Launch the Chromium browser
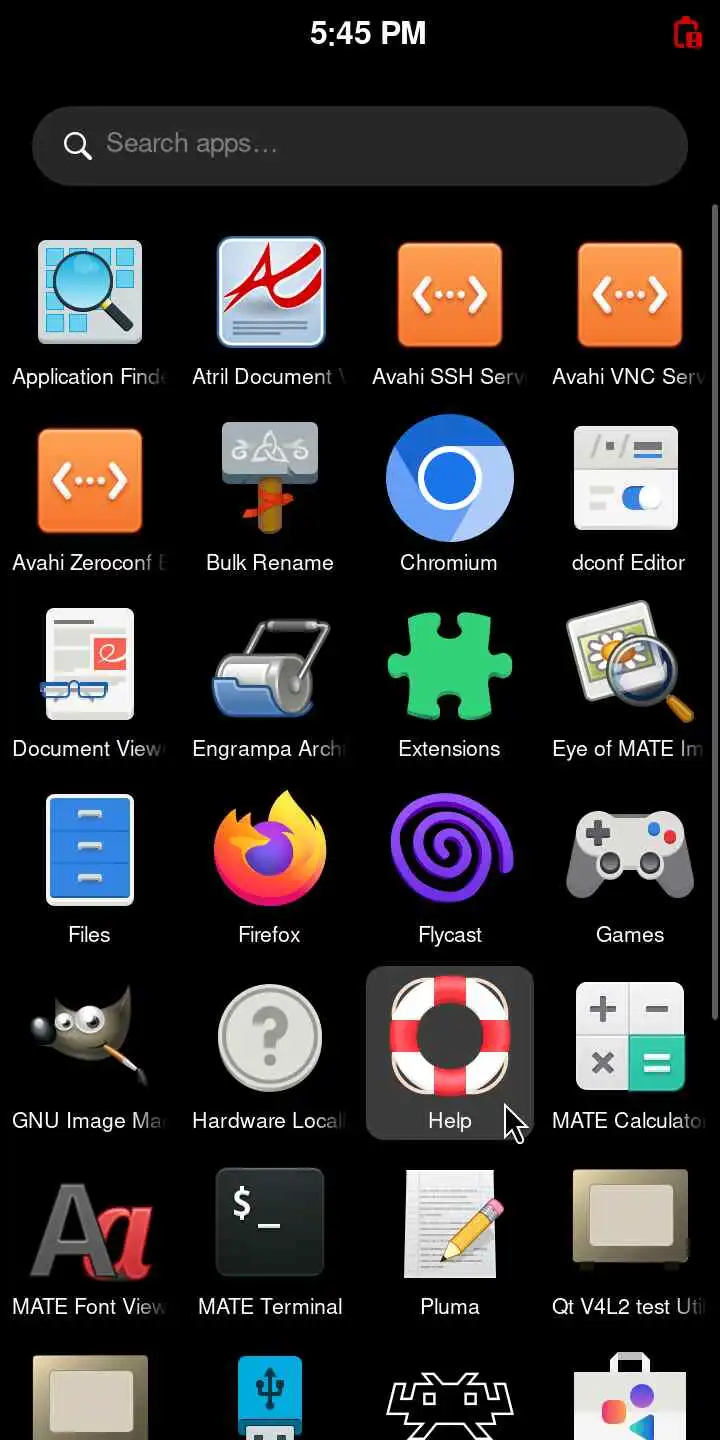The width and height of the screenshot is (720, 1440). pos(450,479)
